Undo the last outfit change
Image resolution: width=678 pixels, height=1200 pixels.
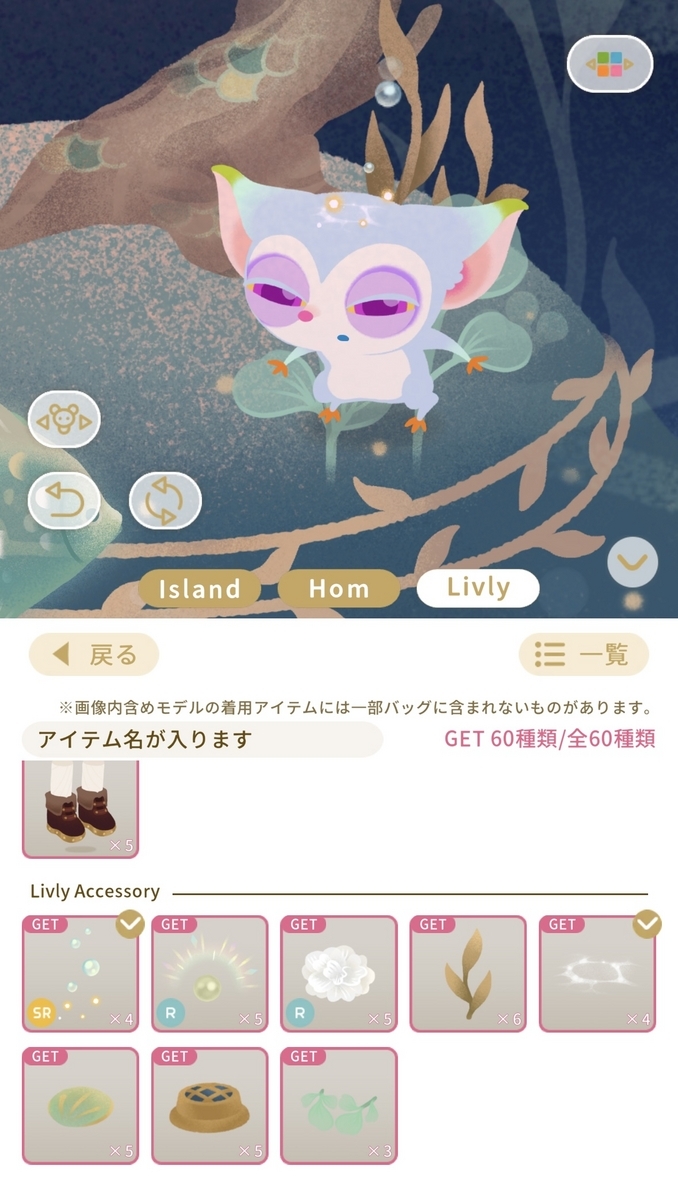click(64, 500)
